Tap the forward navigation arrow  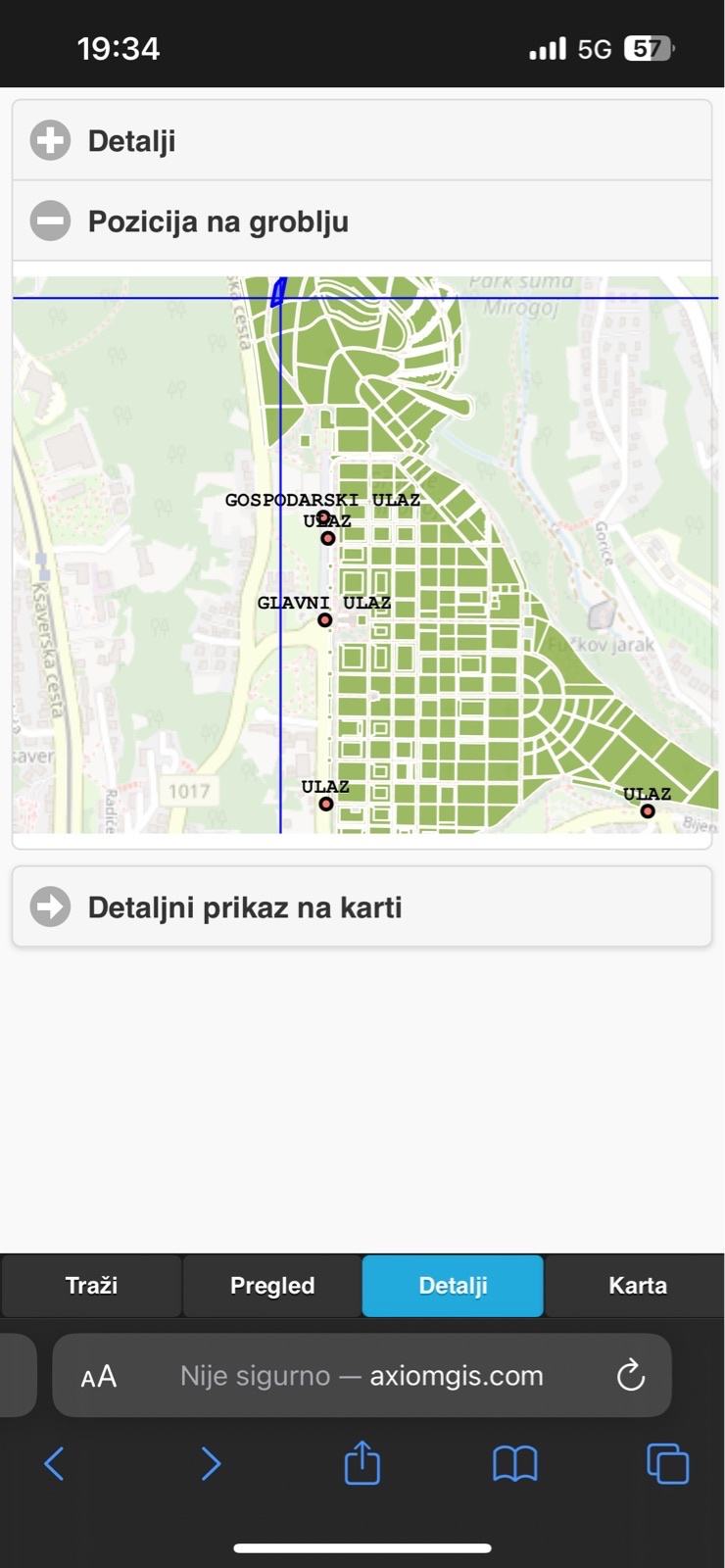click(x=211, y=1463)
